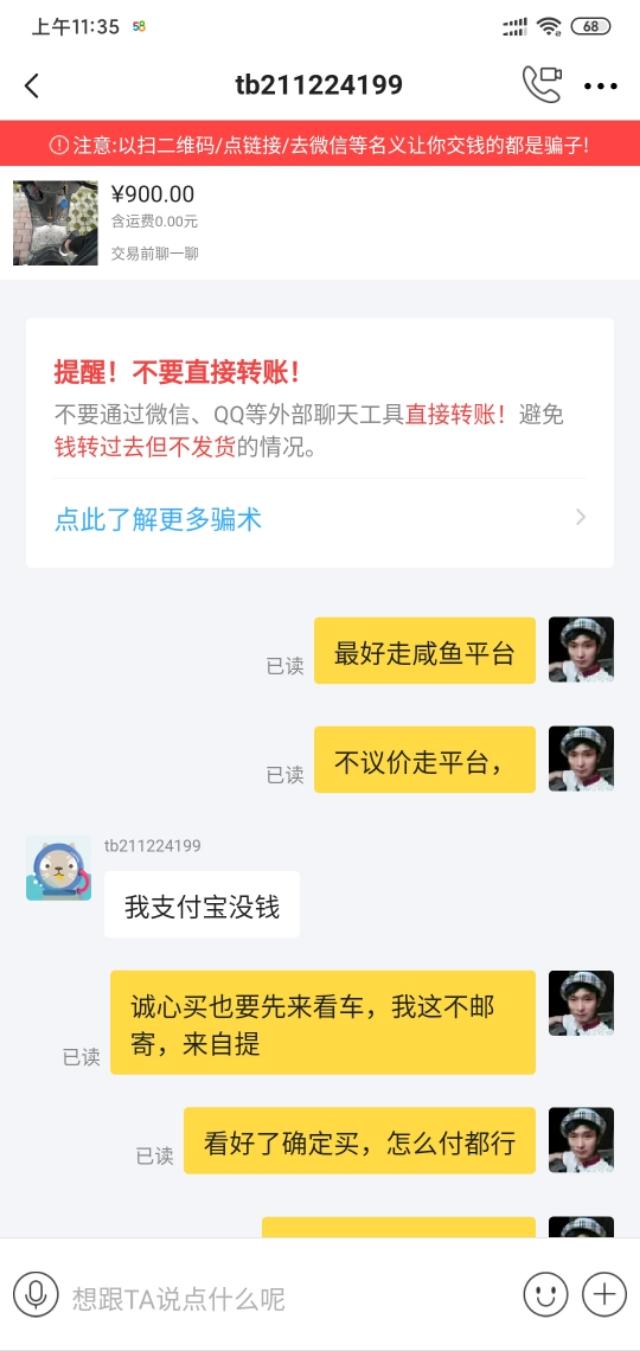Screen dimensions: 640x1351
Task: Open the three-dot overflow menu
Action: coord(600,86)
